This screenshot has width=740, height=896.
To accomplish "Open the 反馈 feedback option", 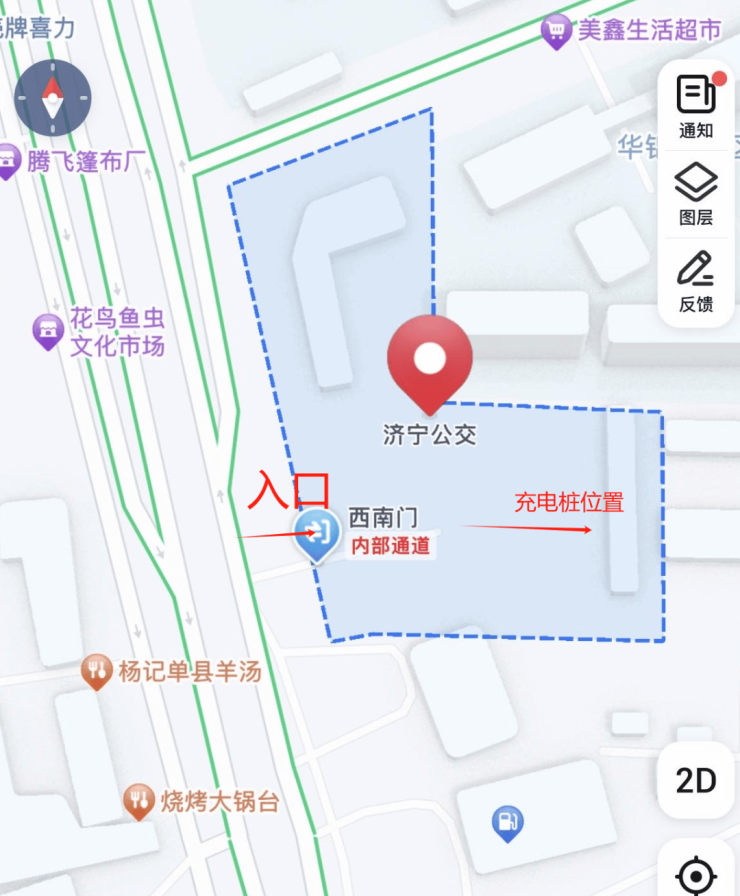I will tap(696, 281).
